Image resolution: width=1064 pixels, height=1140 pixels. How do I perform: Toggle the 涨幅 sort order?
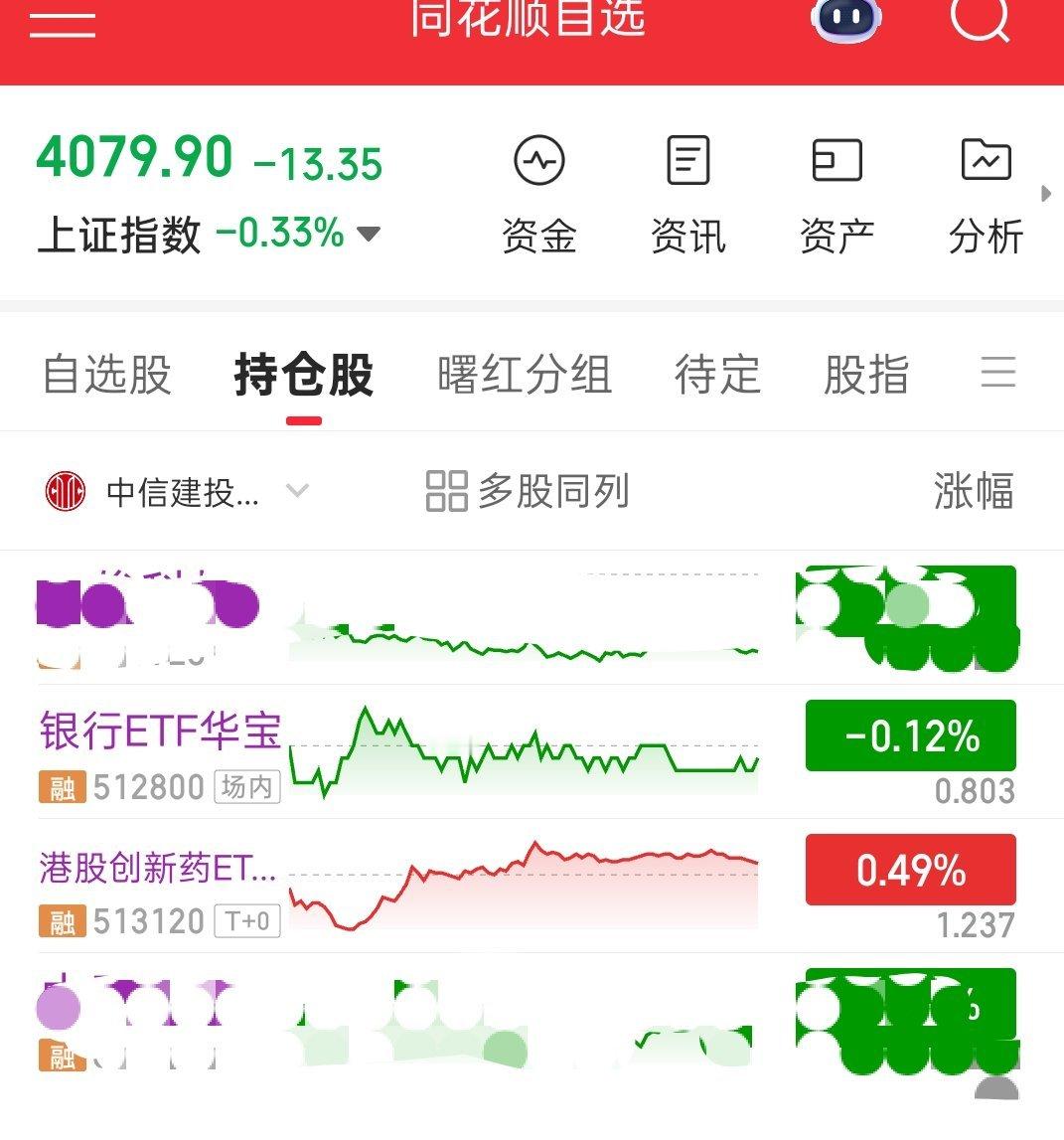975,489
